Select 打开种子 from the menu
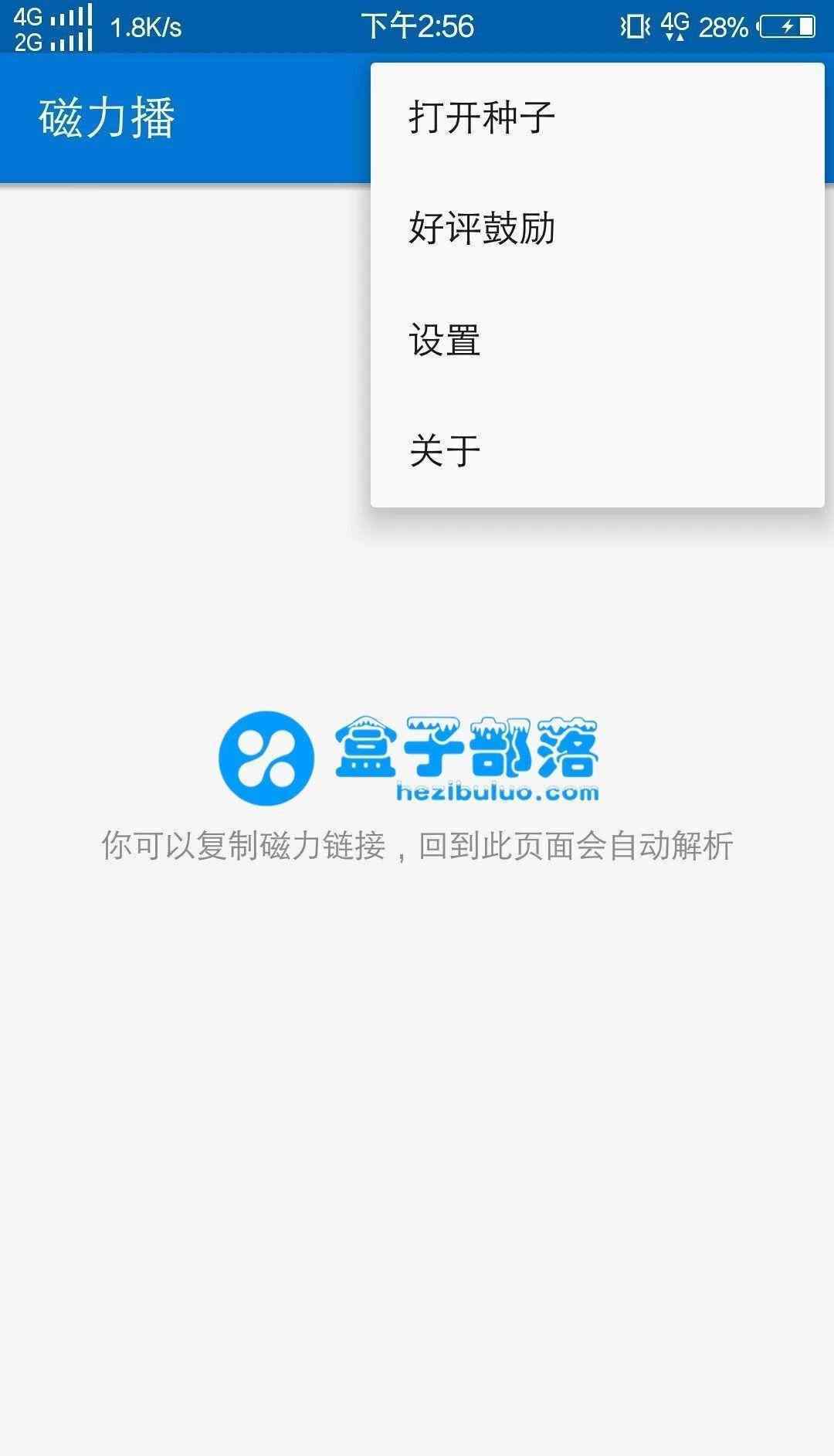 [482, 118]
